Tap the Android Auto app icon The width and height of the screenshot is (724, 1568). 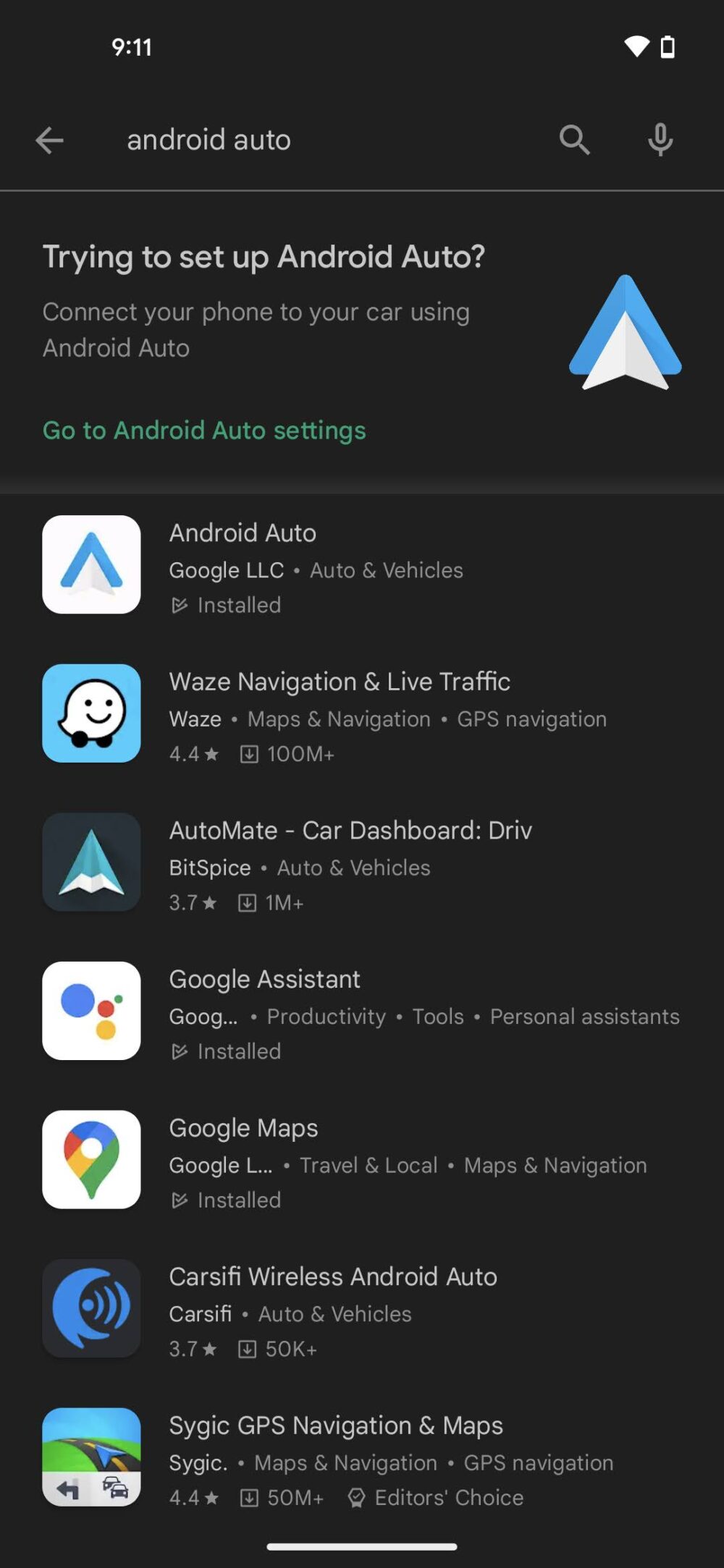(91, 565)
